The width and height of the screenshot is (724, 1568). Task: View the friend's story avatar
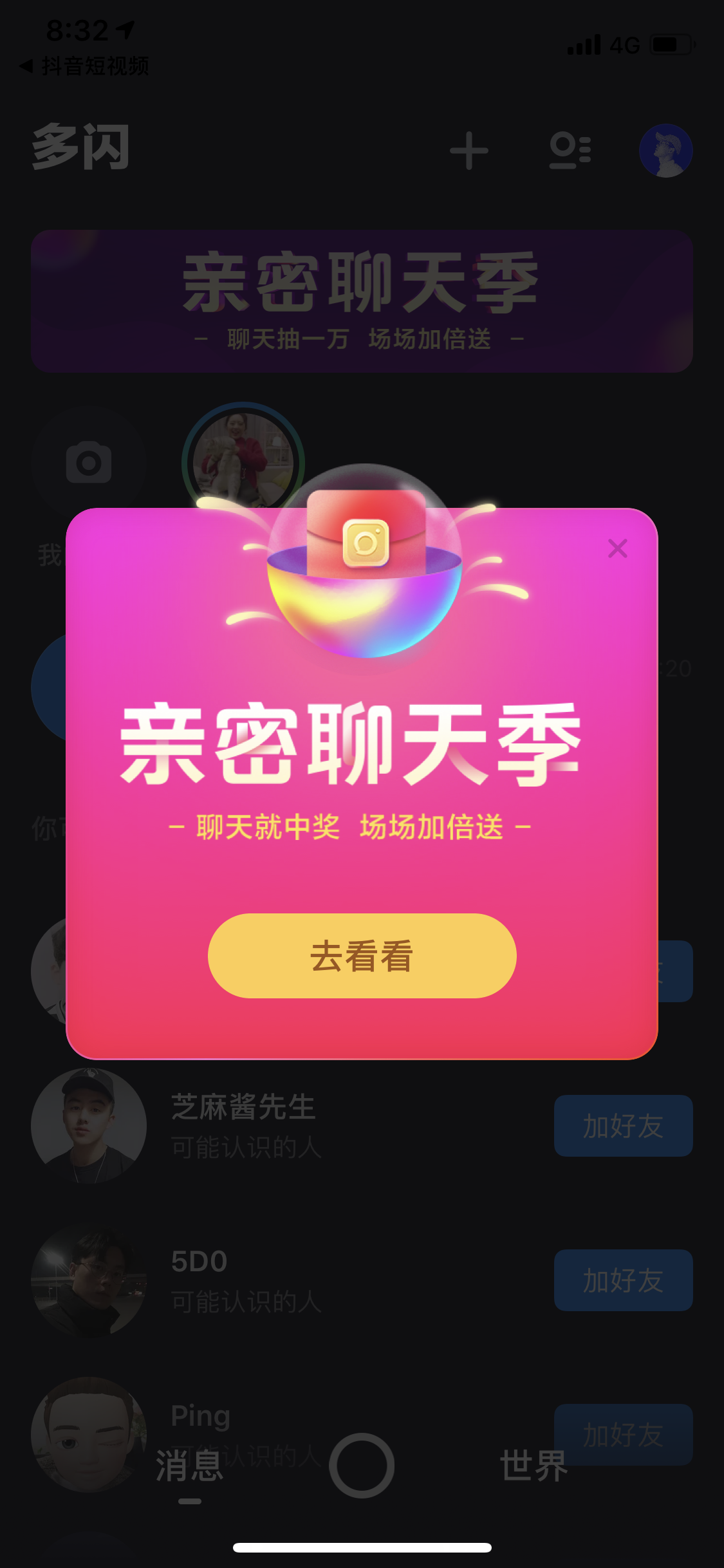243,462
